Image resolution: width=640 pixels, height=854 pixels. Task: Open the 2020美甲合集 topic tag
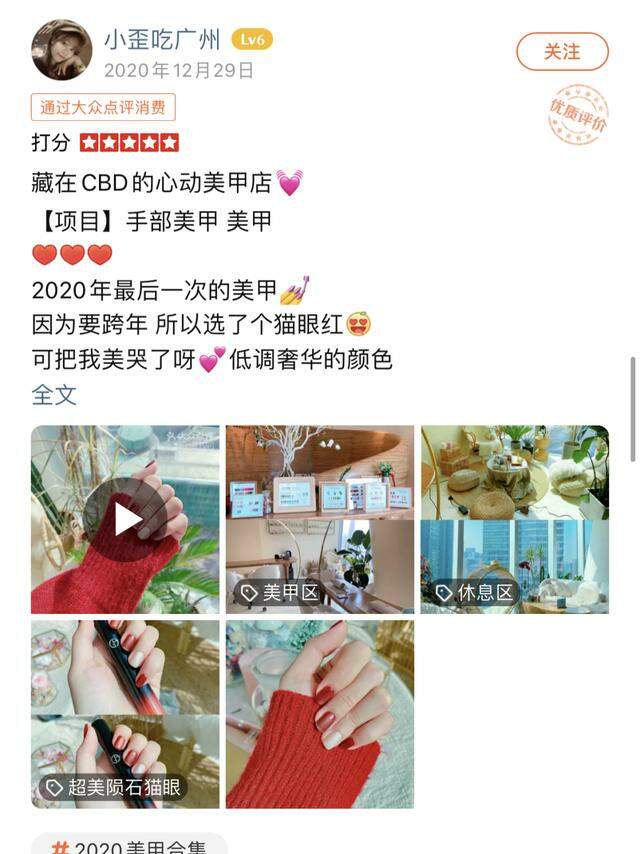pyautogui.click(x=130, y=846)
